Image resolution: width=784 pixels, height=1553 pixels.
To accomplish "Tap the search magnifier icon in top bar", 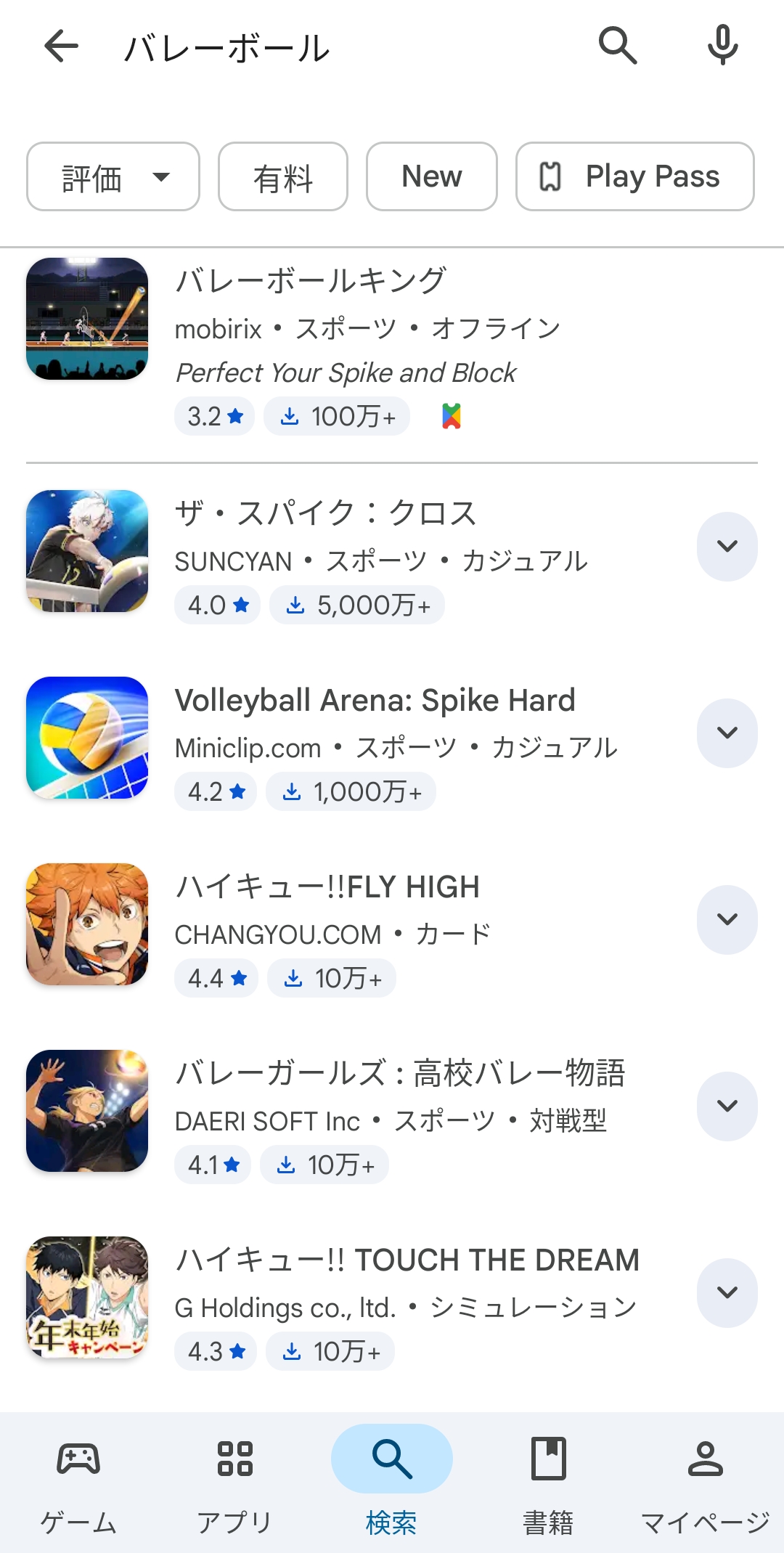I will click(x=618, y=46).
